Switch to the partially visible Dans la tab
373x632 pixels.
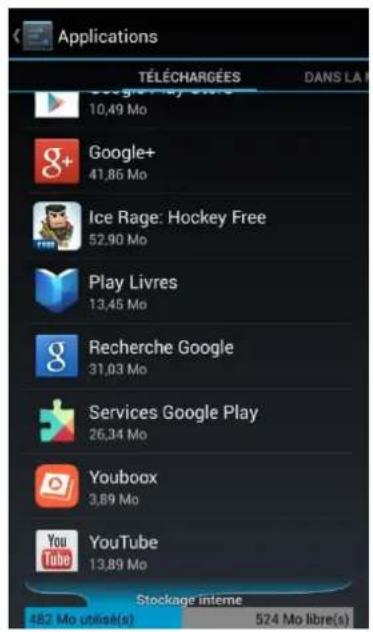point(336,77)
